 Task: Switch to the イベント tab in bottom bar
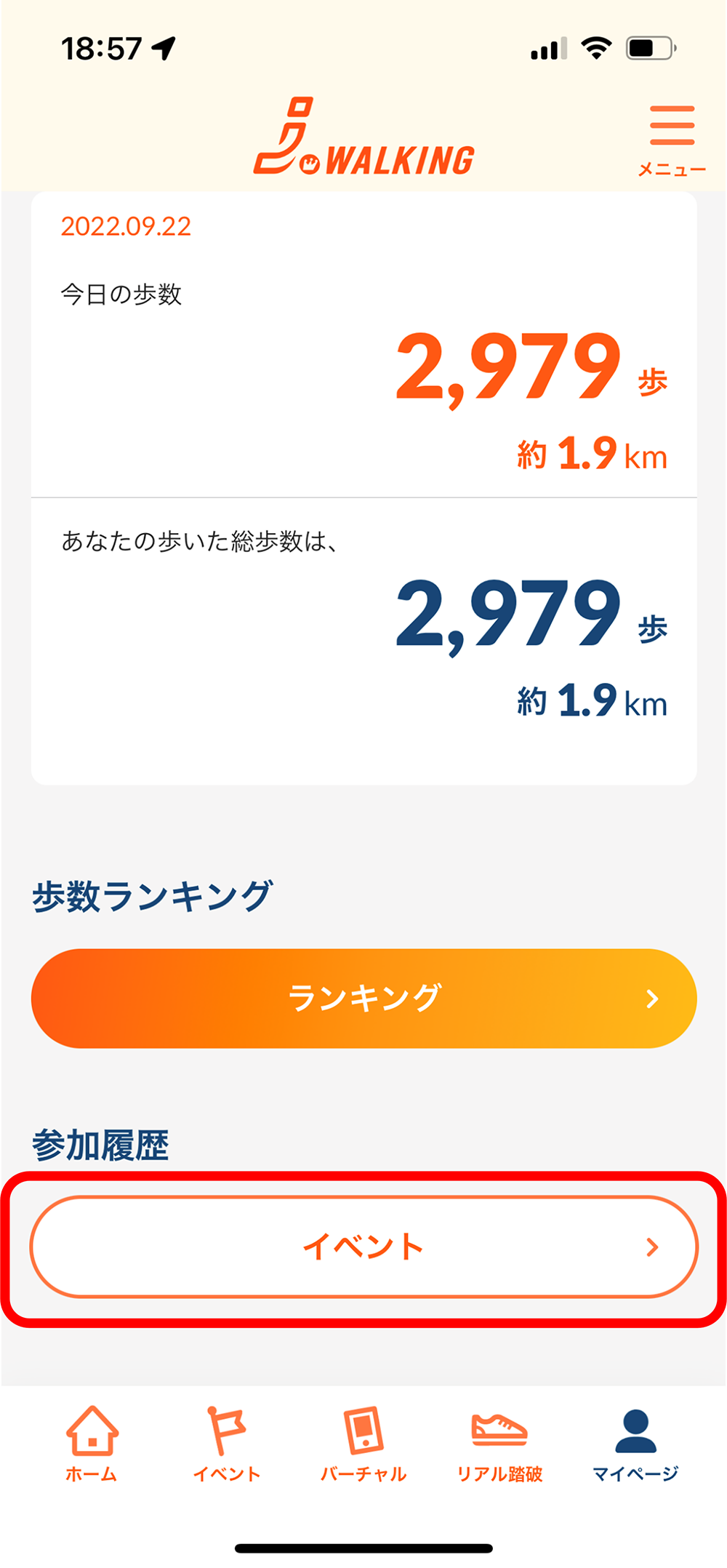point(227,1444)
